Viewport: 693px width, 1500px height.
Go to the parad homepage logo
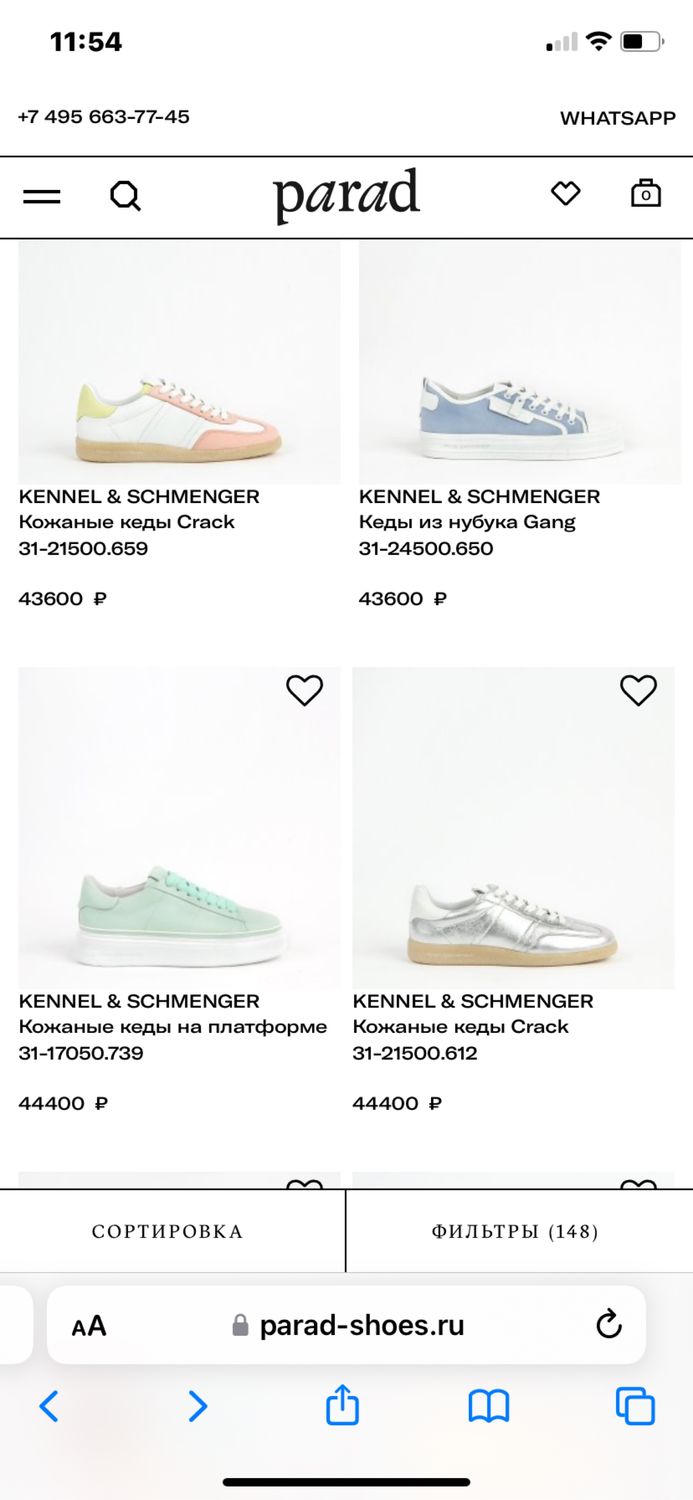tap(346, 195)
